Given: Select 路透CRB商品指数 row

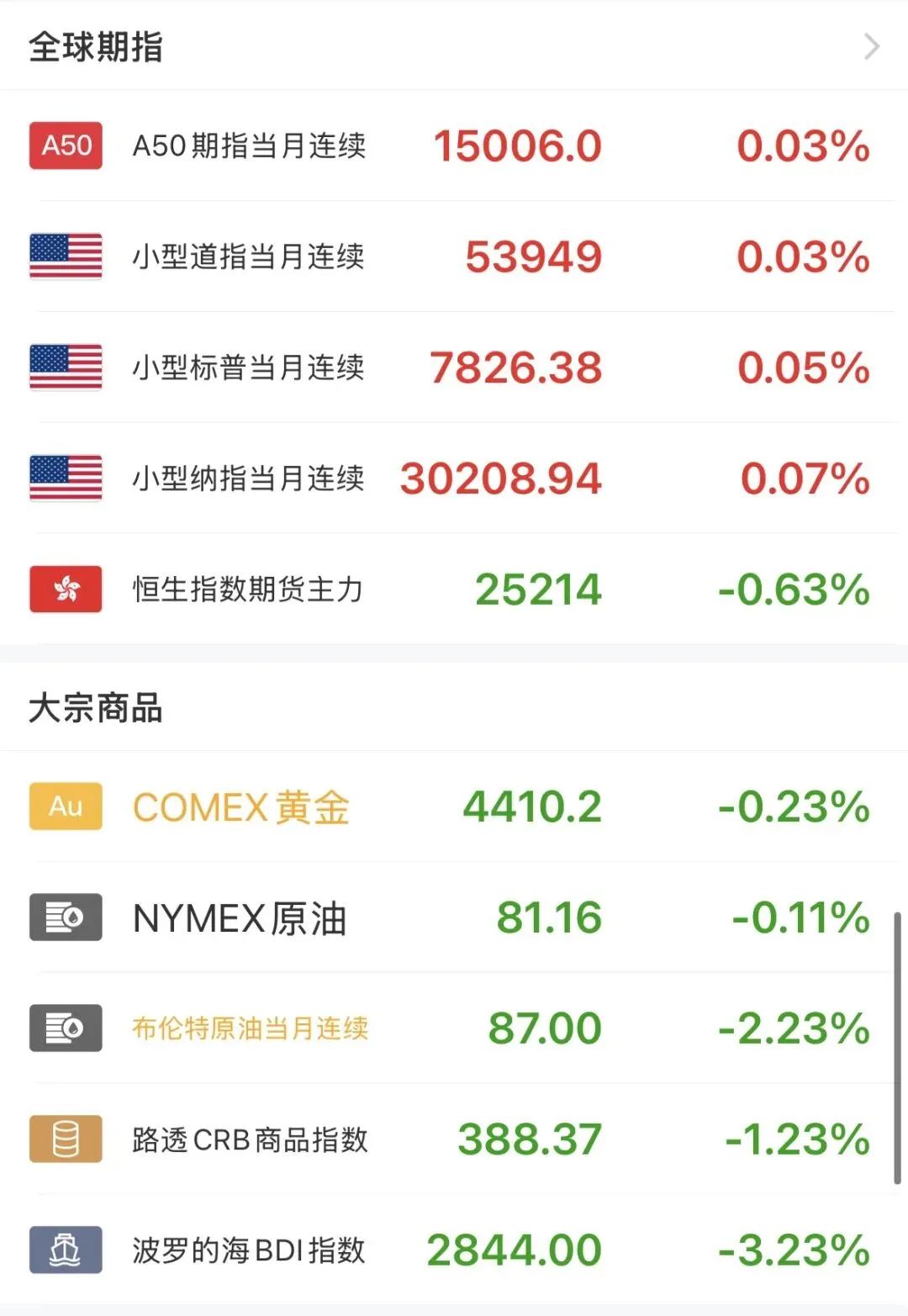Looking at the screenshot, I should coord(454,1139).
